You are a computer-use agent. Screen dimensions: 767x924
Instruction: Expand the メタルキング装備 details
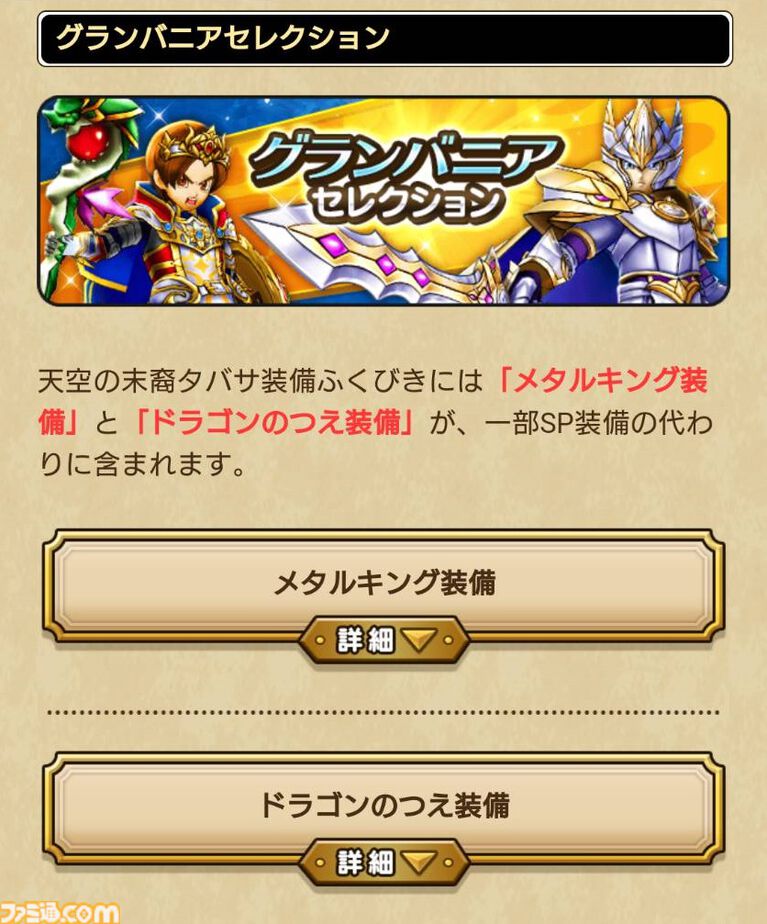tap(384, 641)
